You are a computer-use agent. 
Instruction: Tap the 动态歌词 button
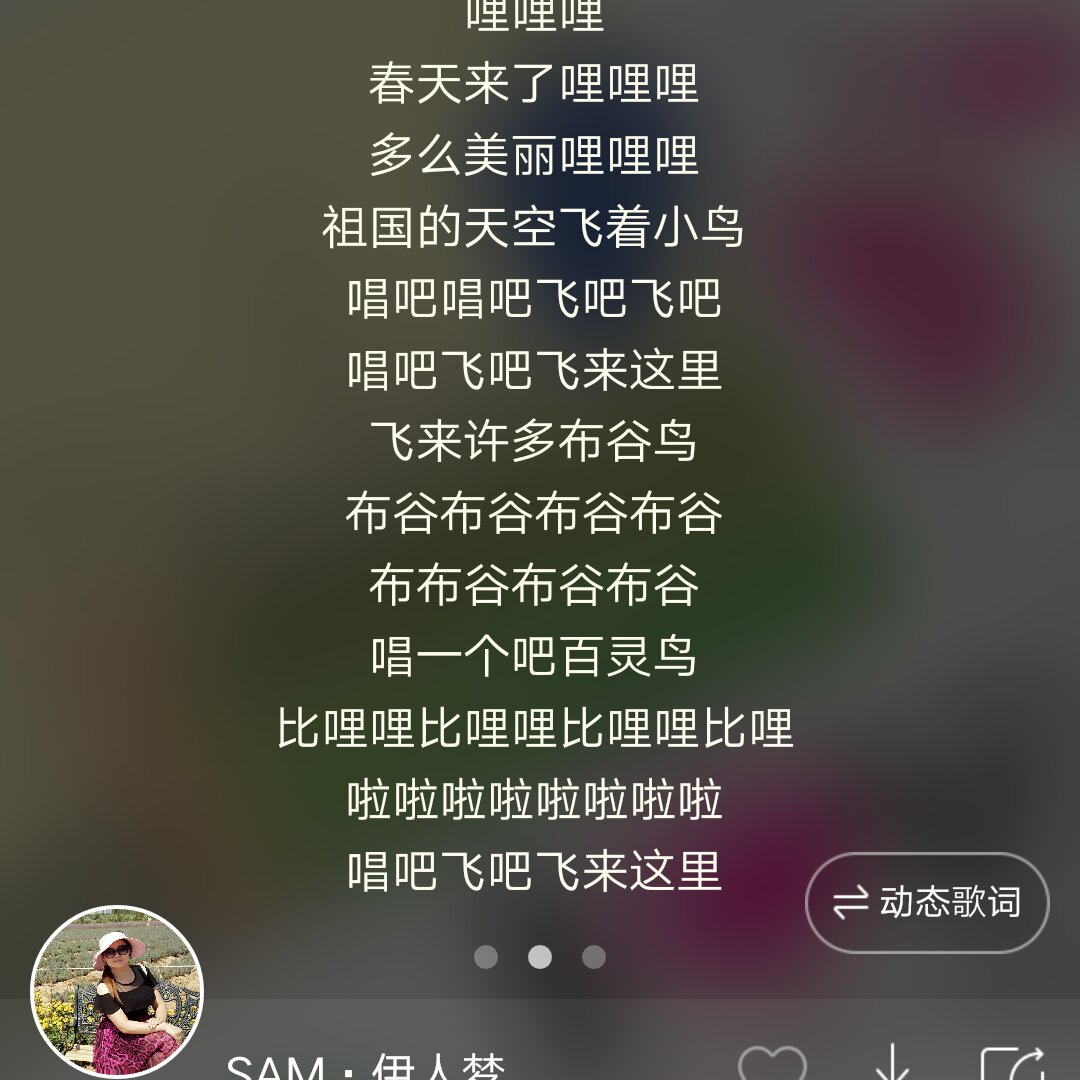click(x=927, y=902)
